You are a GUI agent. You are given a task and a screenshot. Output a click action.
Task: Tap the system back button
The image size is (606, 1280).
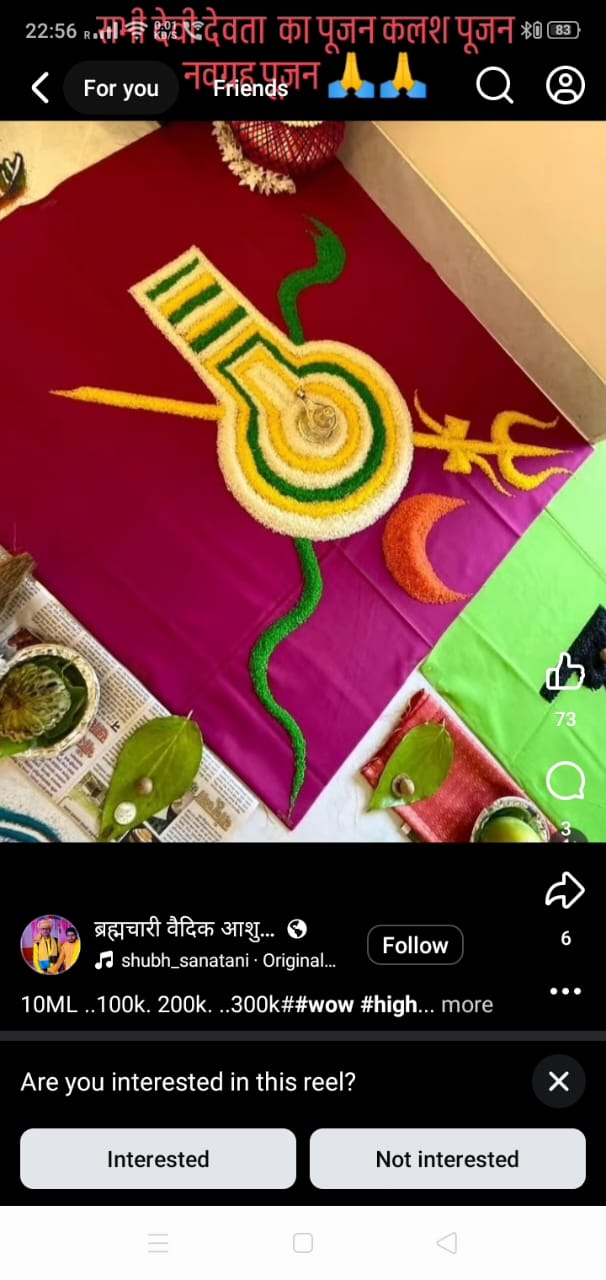pos(447,1243)
